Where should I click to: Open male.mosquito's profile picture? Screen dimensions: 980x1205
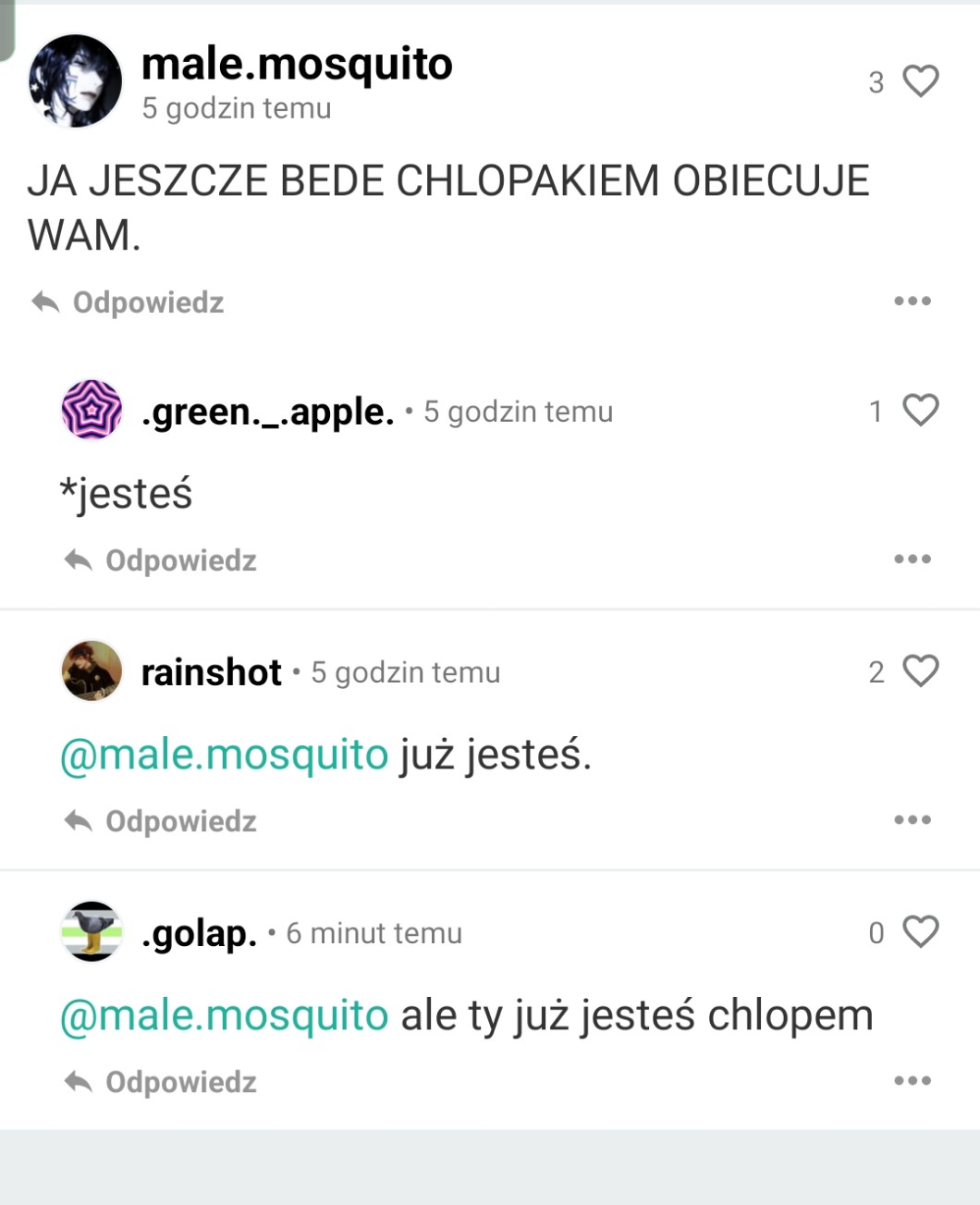coord(75,81)
